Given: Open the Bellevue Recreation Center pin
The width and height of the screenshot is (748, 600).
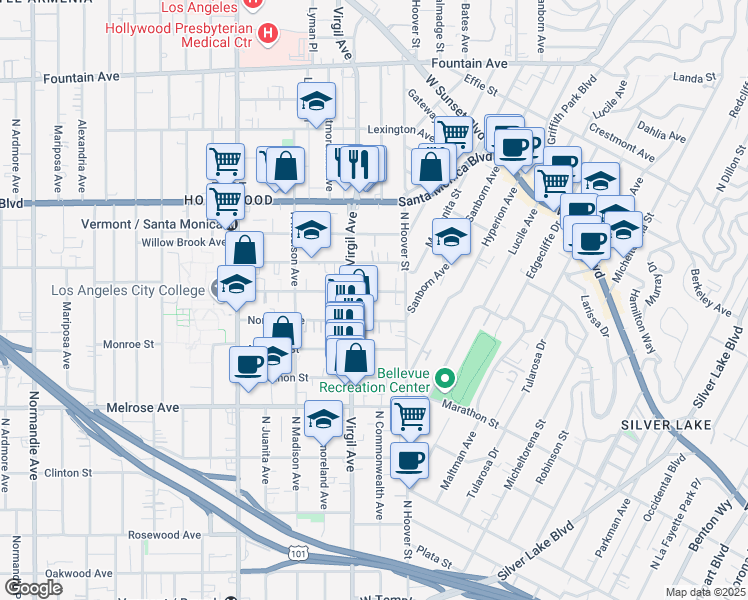Looking at the screenshot, I should point(449,379).
